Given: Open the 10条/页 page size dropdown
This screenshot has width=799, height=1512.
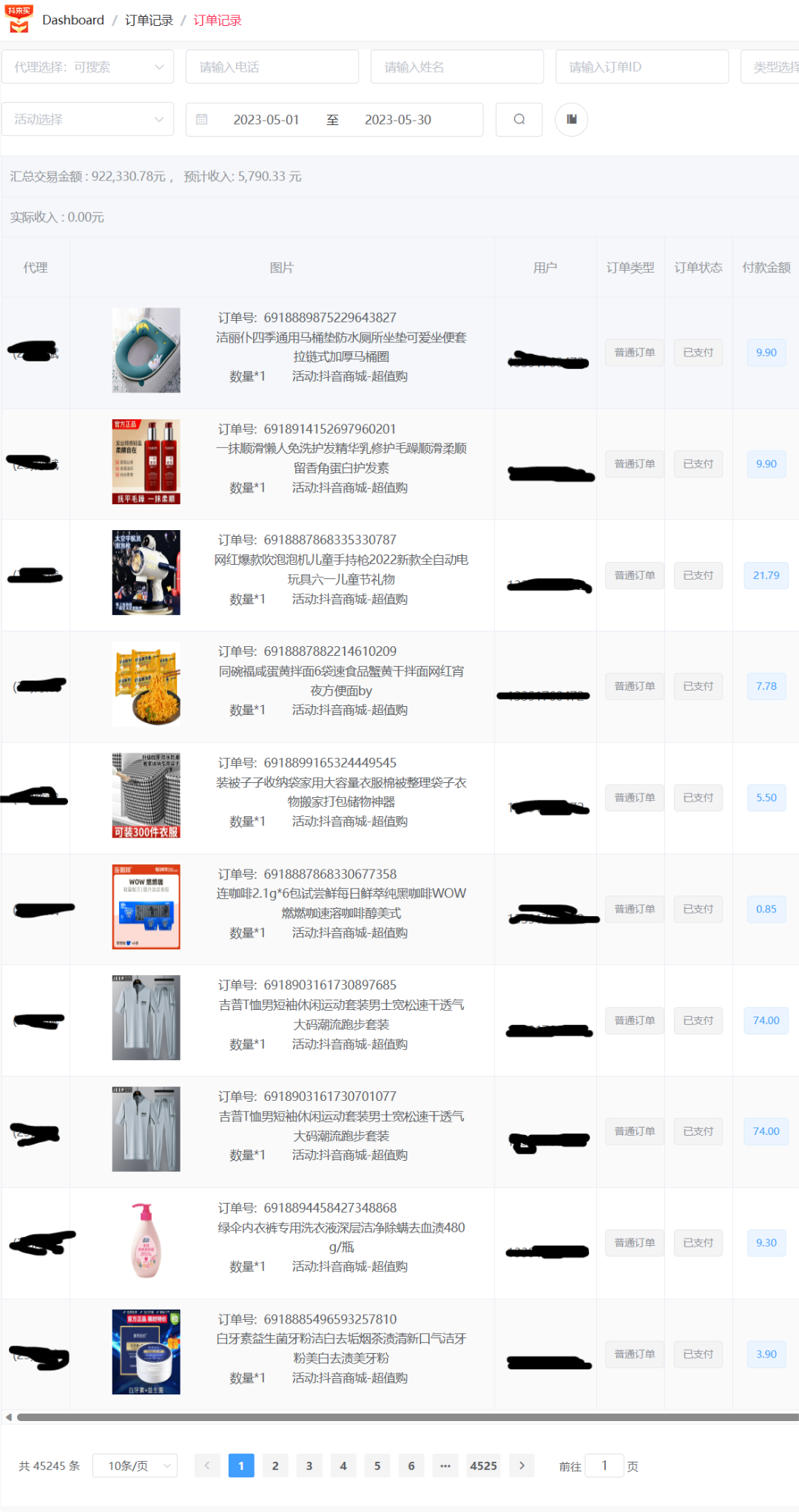Looking at the screenshot, I should pyautogui.click(x=135, y=1465).
